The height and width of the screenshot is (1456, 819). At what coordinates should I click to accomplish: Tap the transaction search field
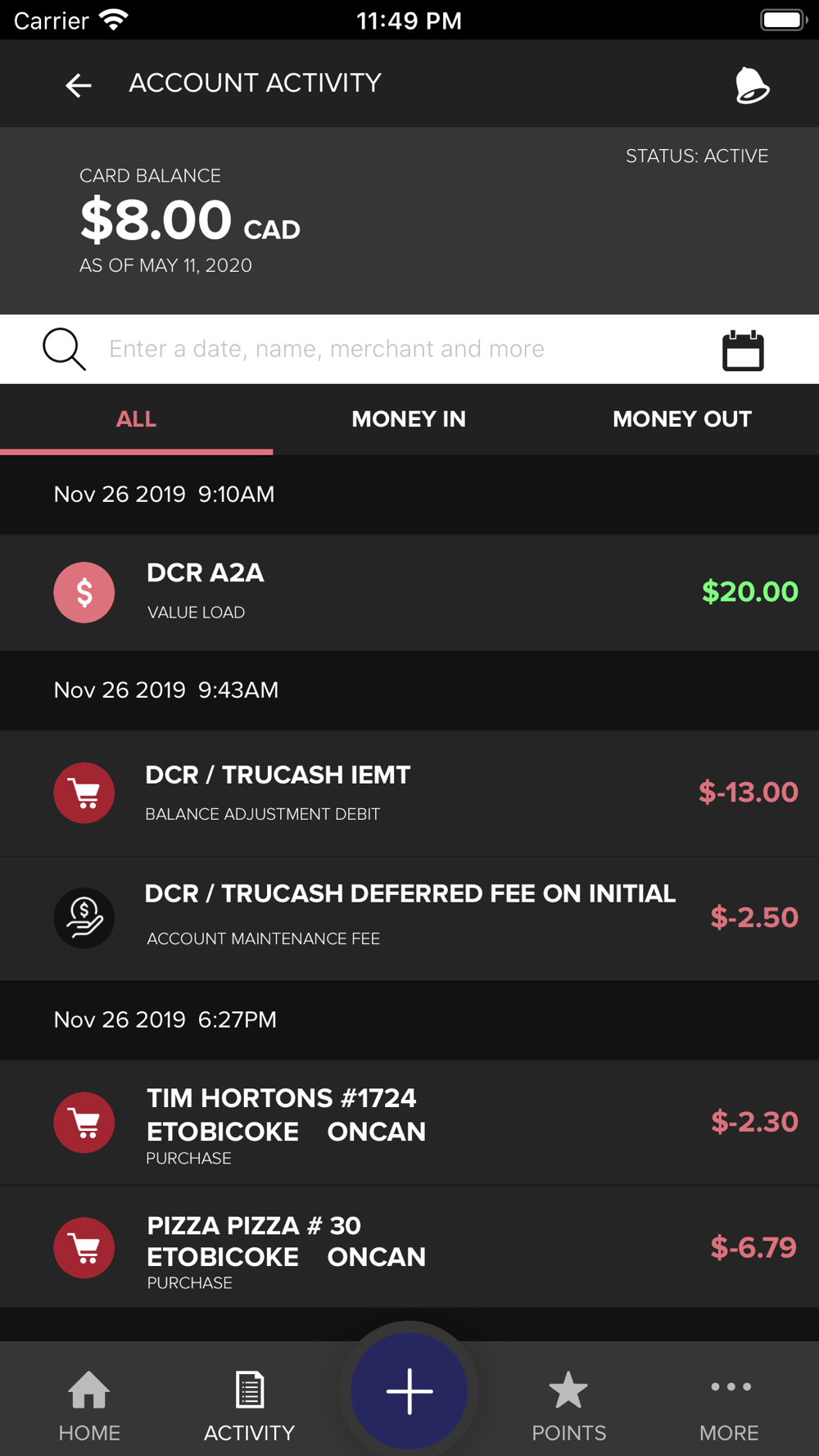click(401, 349)
